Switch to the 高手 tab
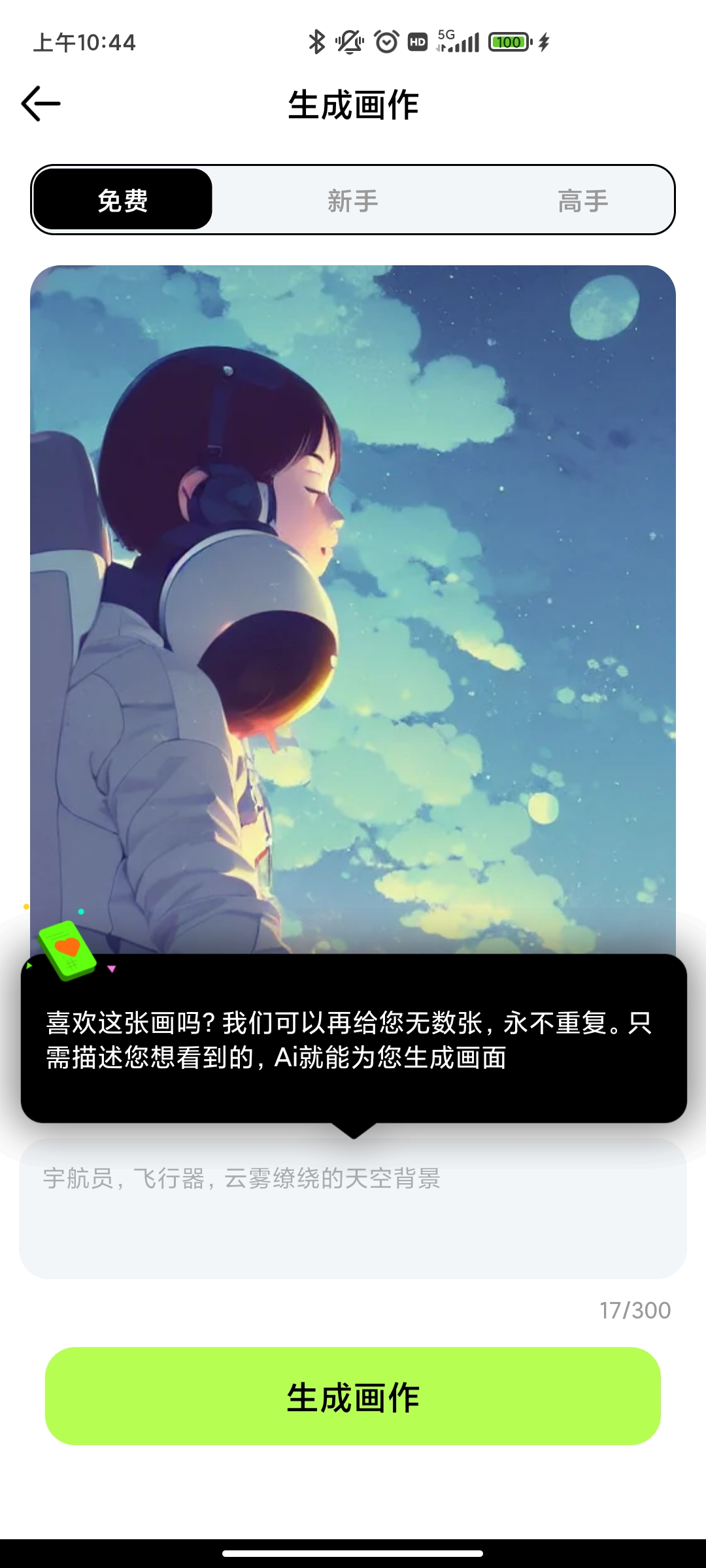 582,200
